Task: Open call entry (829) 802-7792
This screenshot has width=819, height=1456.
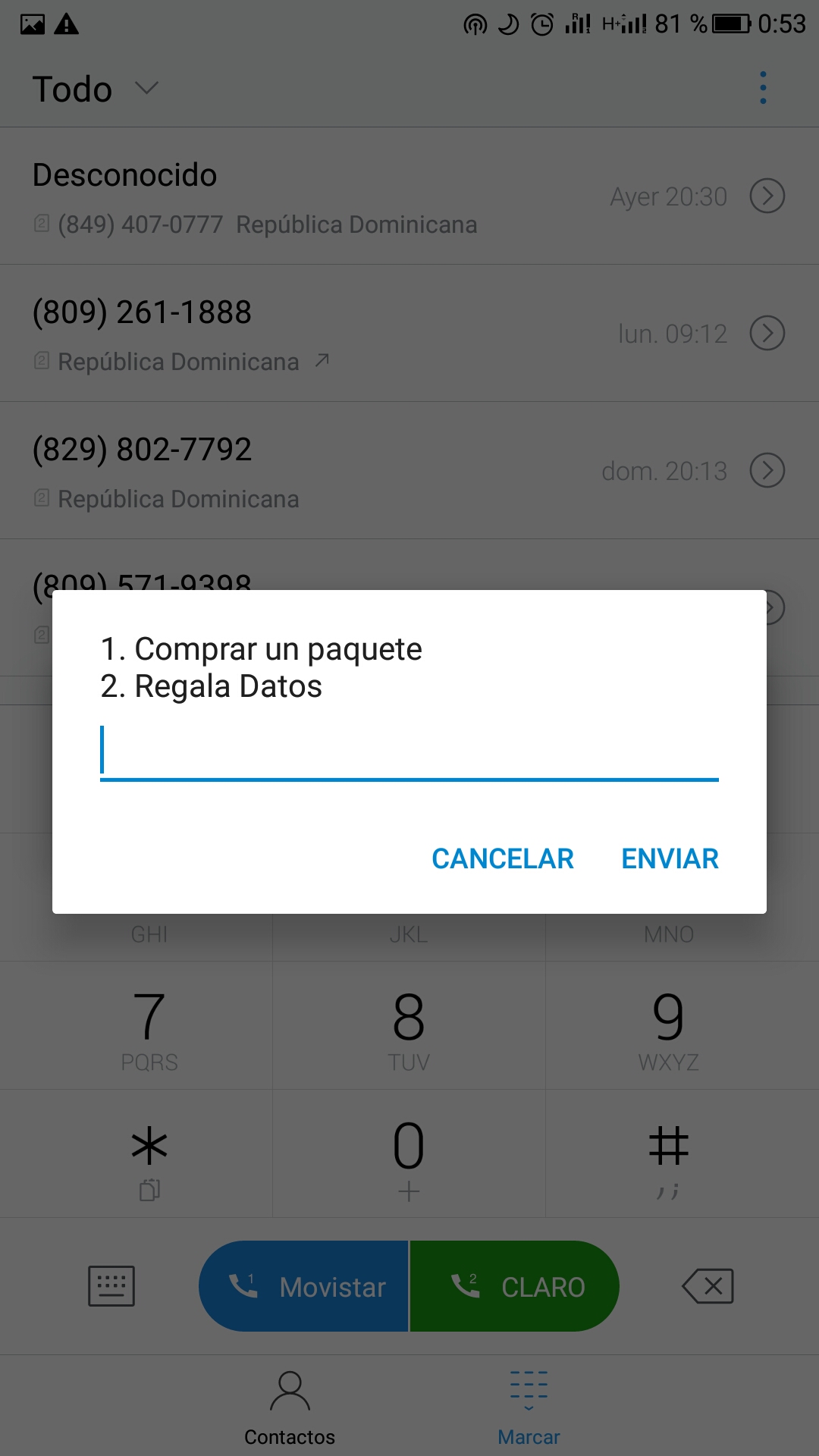Action: [x=409, y=470]
